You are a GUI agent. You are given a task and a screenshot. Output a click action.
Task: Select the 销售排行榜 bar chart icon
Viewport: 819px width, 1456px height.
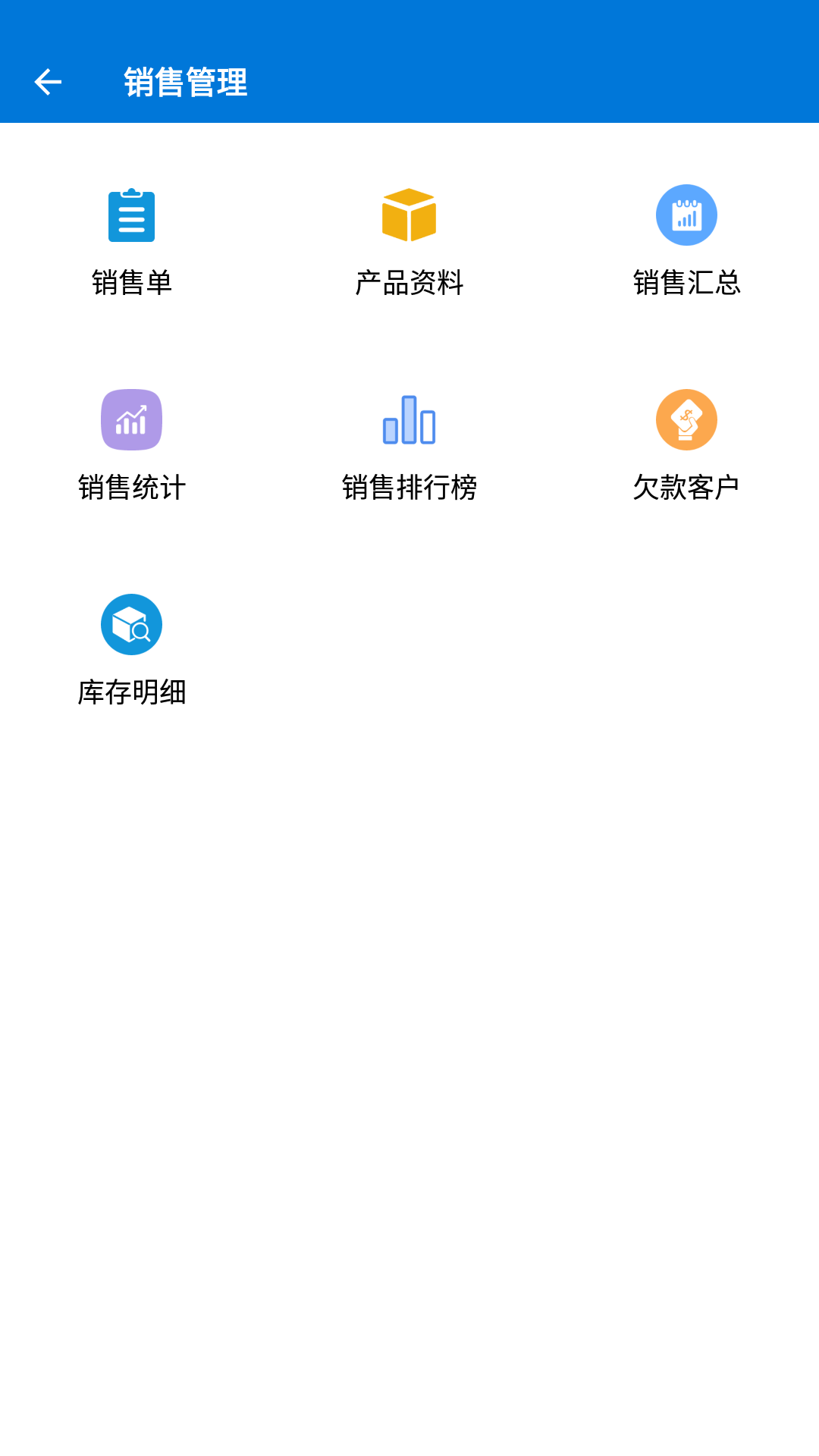coord(409,421)
